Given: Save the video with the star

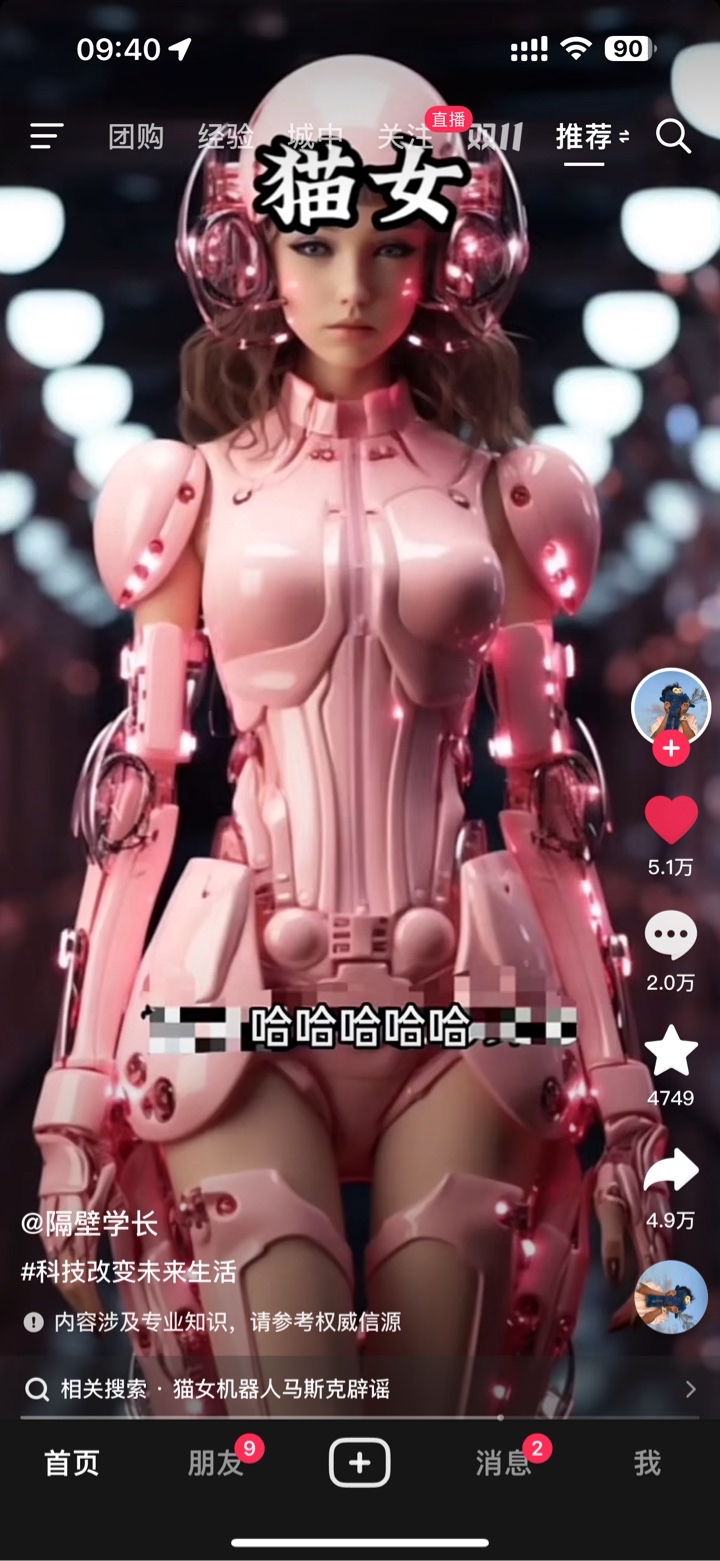Looking at the screenshot, I should tap(671, 1050).
